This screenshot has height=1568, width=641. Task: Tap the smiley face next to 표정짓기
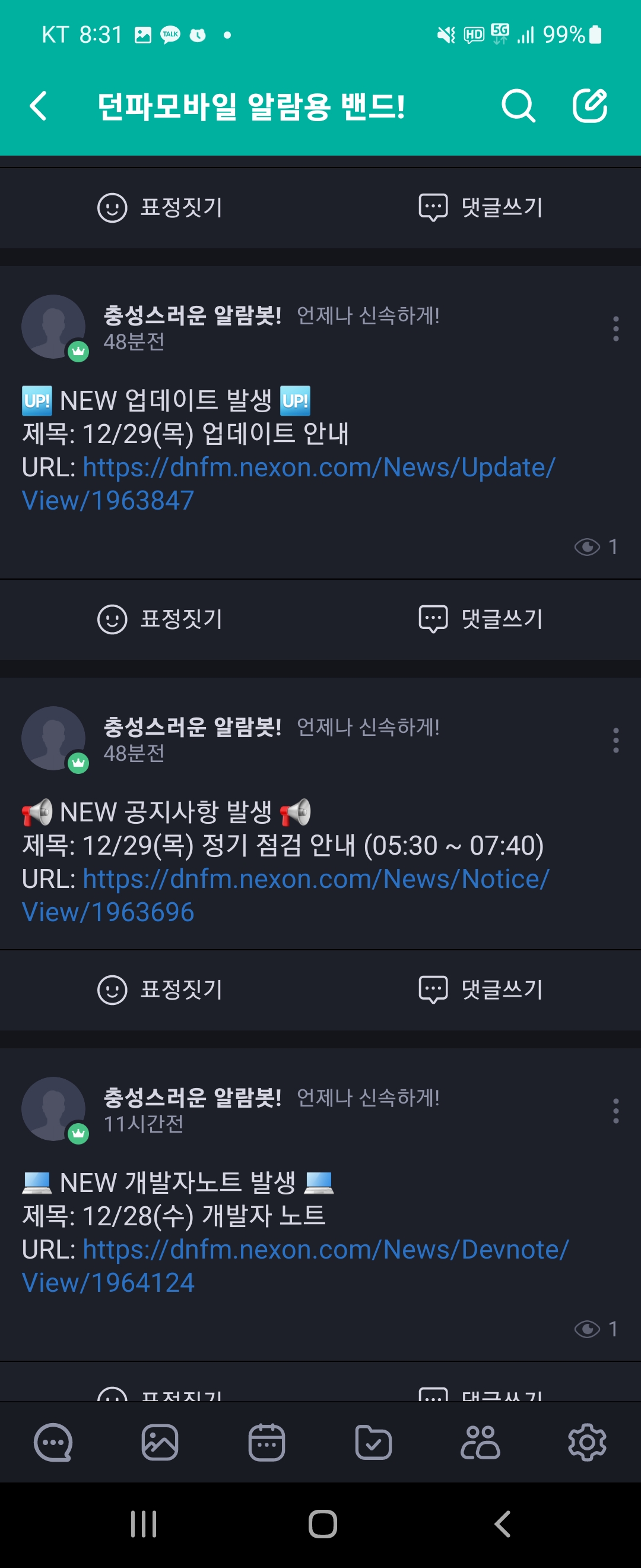pos(112,207)
